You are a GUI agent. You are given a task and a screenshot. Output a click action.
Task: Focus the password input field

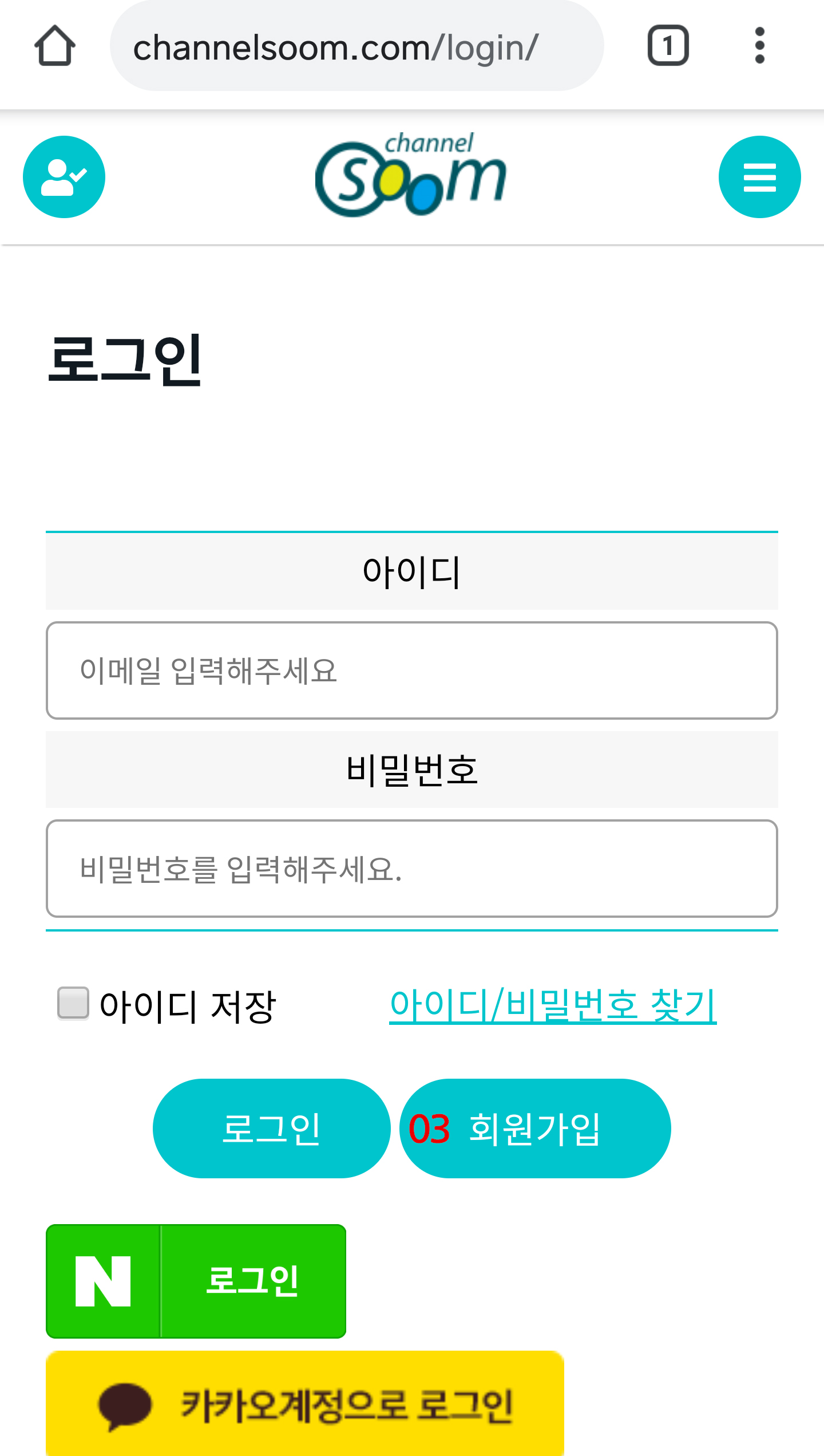tap(411, 869)
